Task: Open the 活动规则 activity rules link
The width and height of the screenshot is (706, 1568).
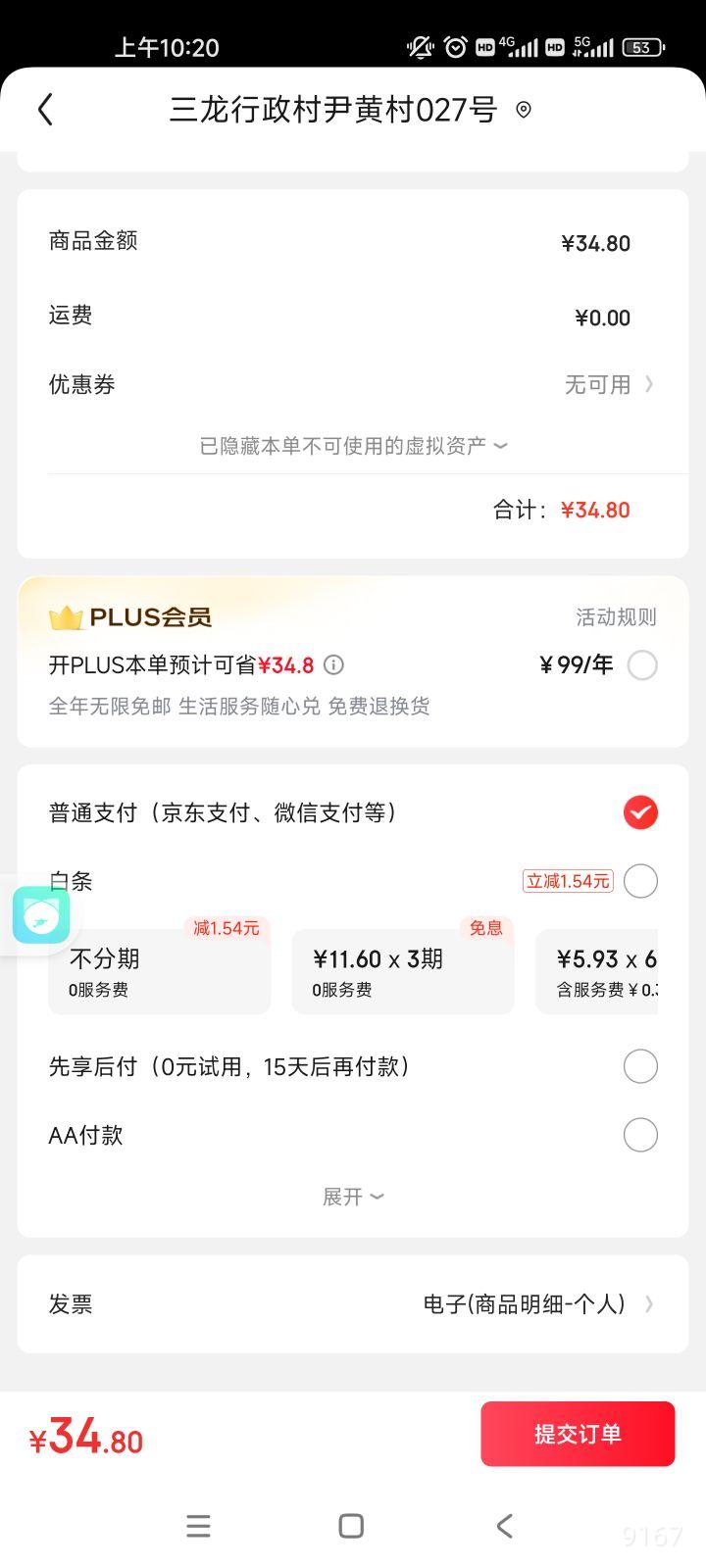Action: click(x=615, y=616)
